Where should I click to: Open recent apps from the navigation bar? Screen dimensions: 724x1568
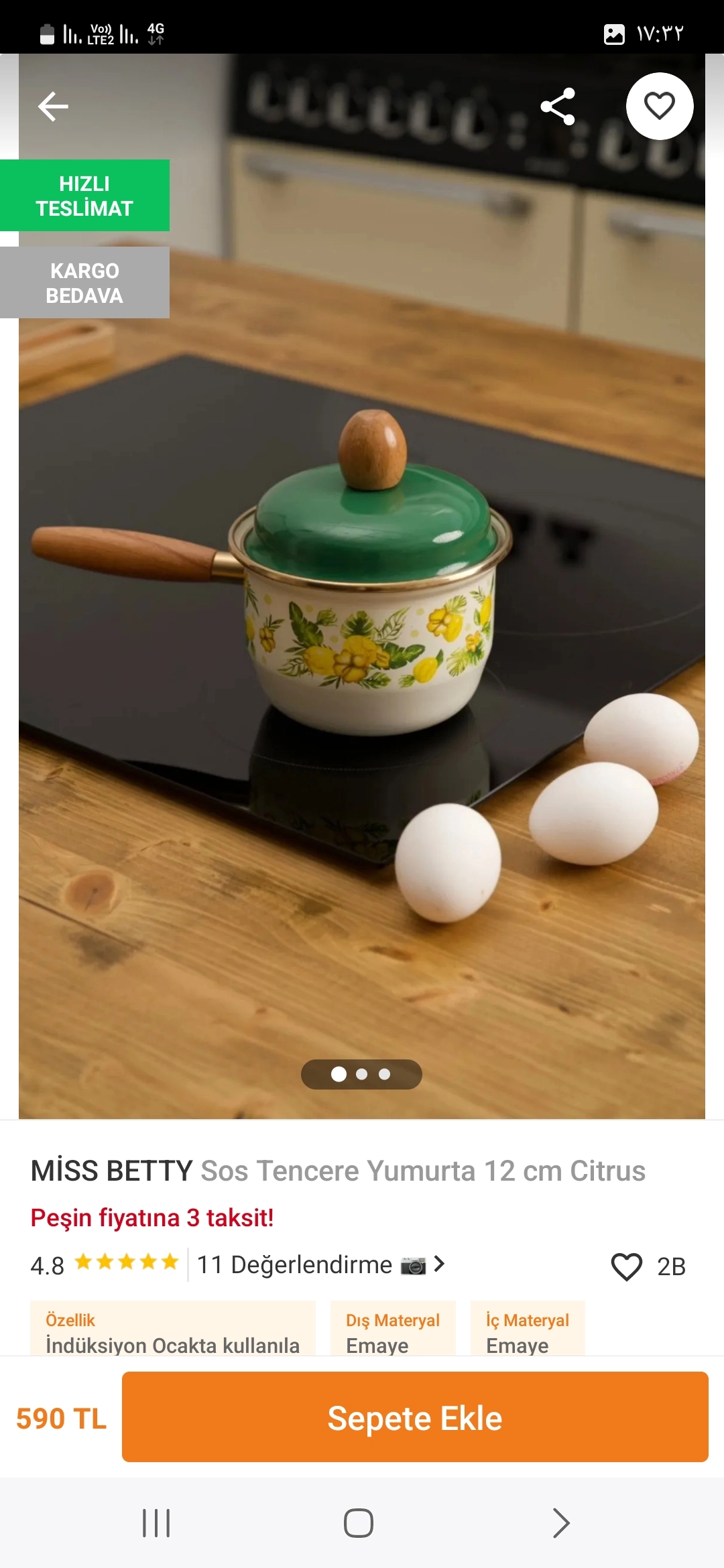pos(156,1523)
